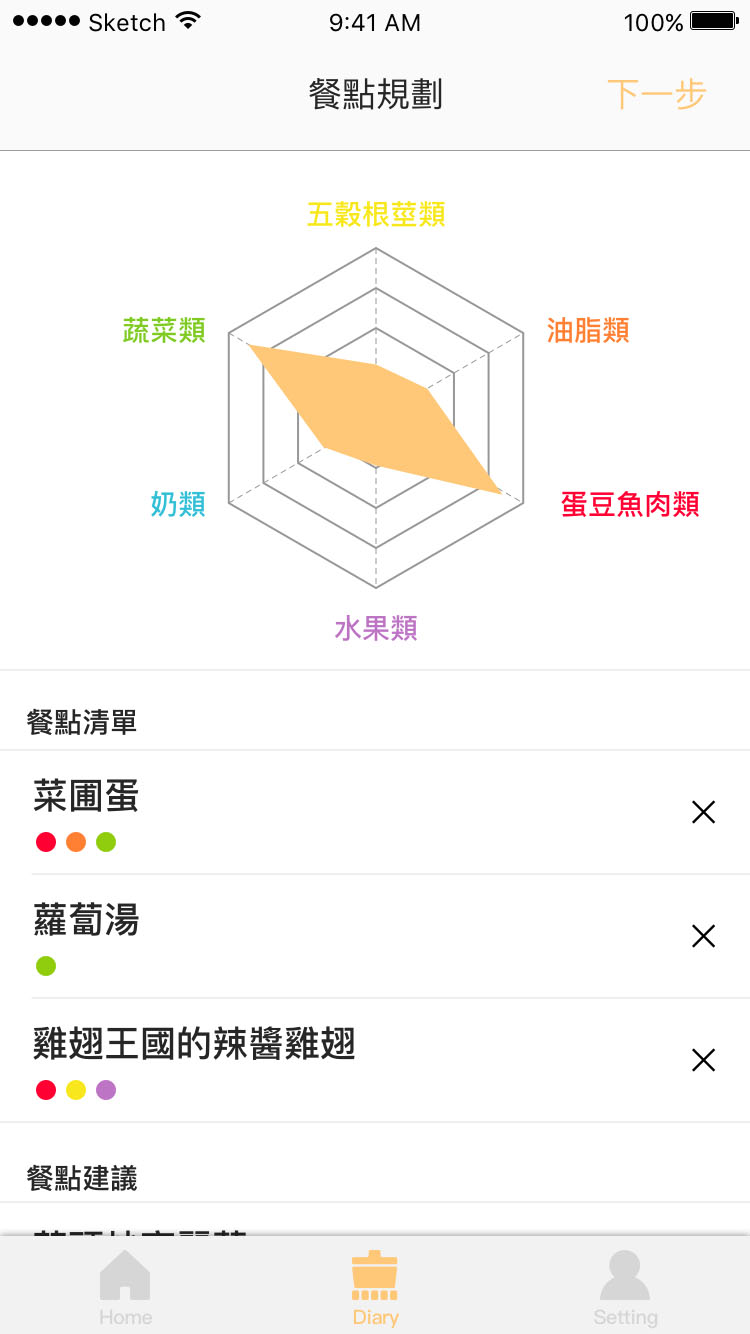Remove 蘿蔔湯 from the meal list
Viewport: 750px width, 1334px height.
click(x=703, y=936)
